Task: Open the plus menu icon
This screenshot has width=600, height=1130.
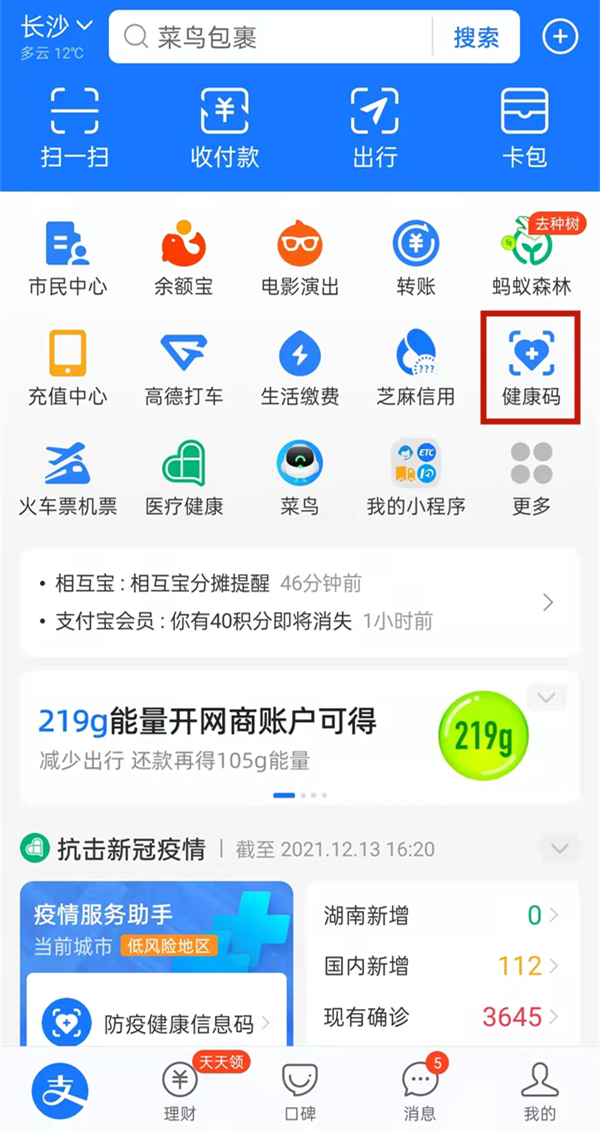Action: click(x=559, y=38)
